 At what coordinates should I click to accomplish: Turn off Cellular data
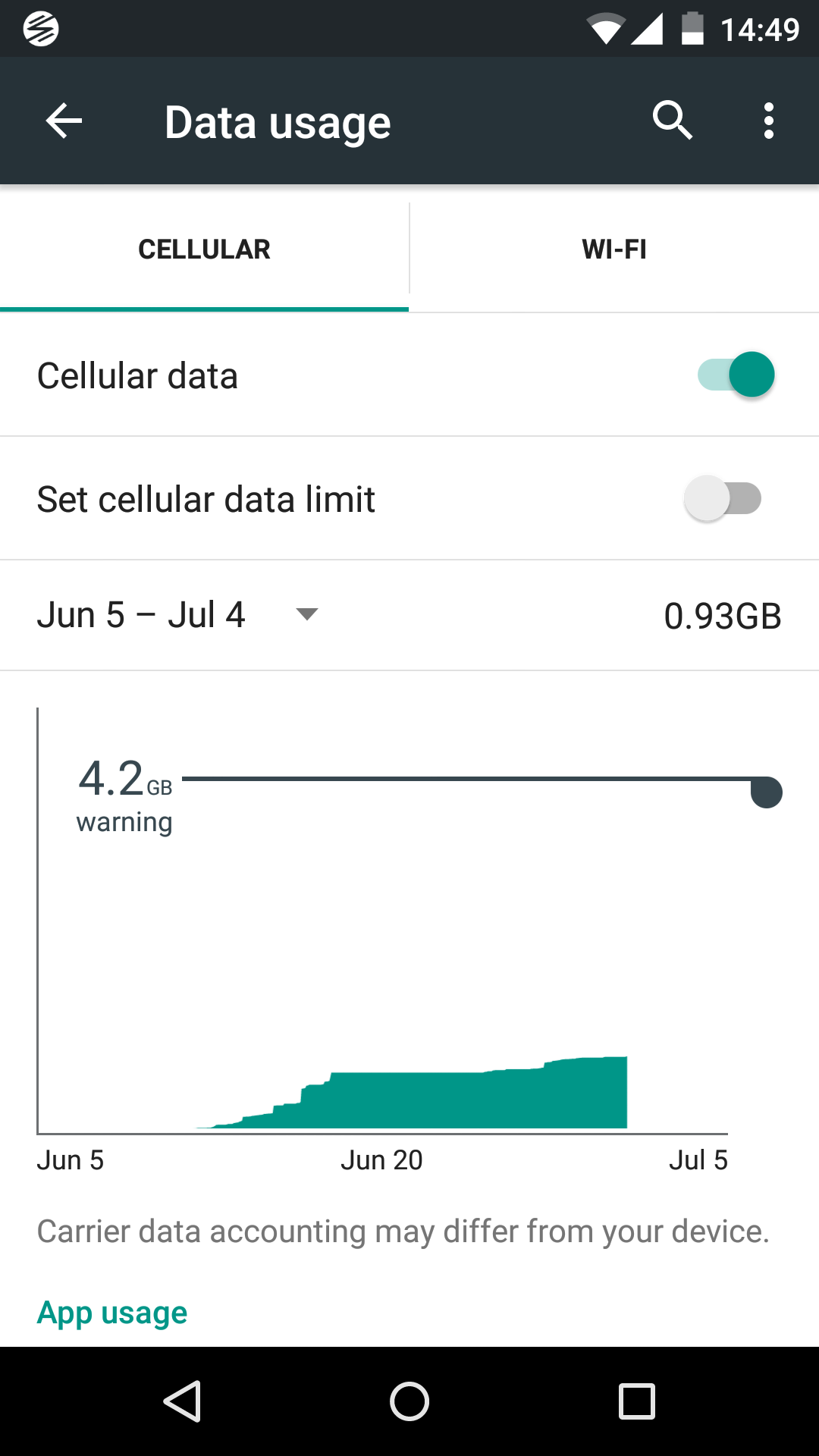[736, 375]
